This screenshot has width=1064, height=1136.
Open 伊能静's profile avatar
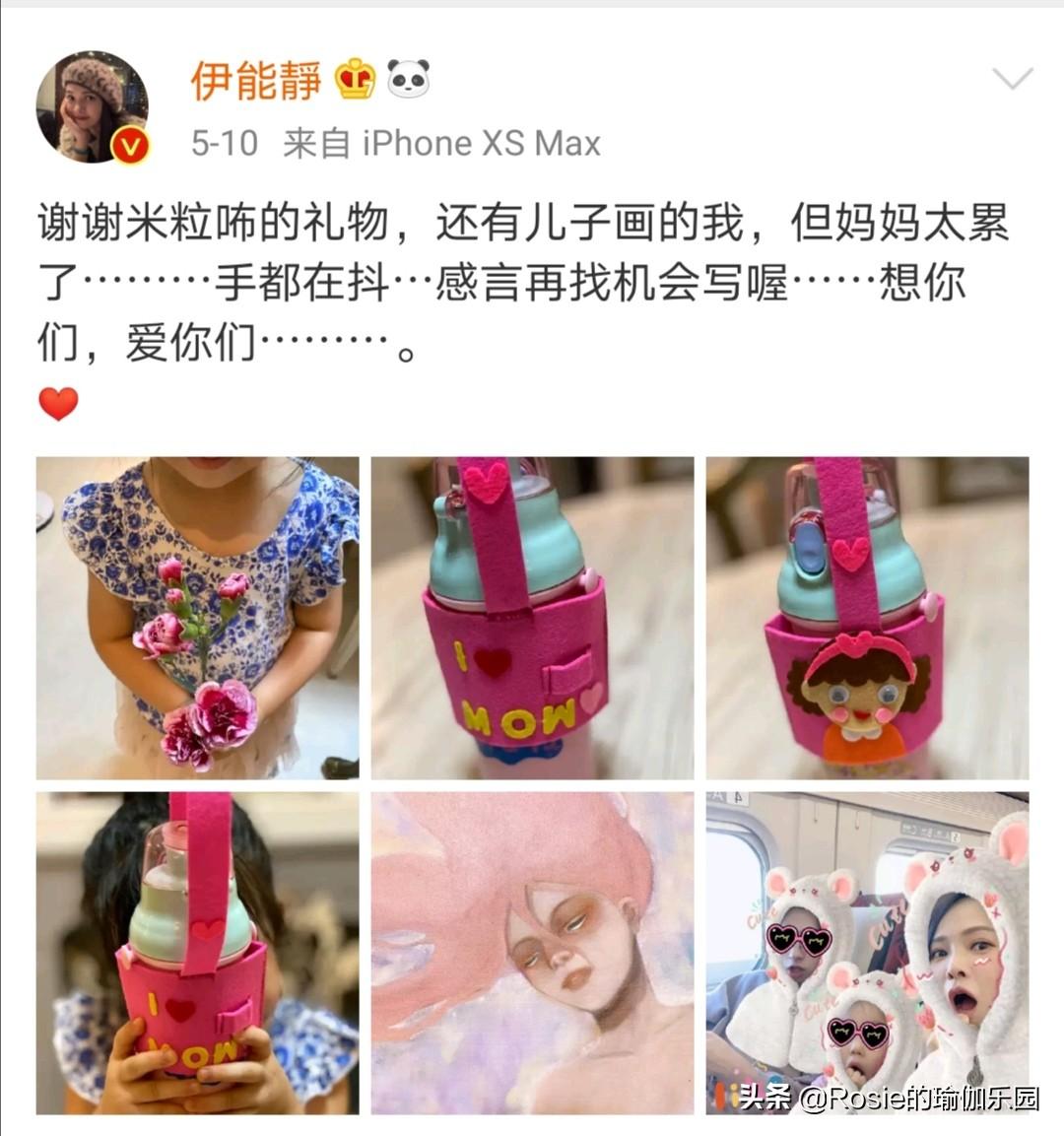click(x=92, y=107)
